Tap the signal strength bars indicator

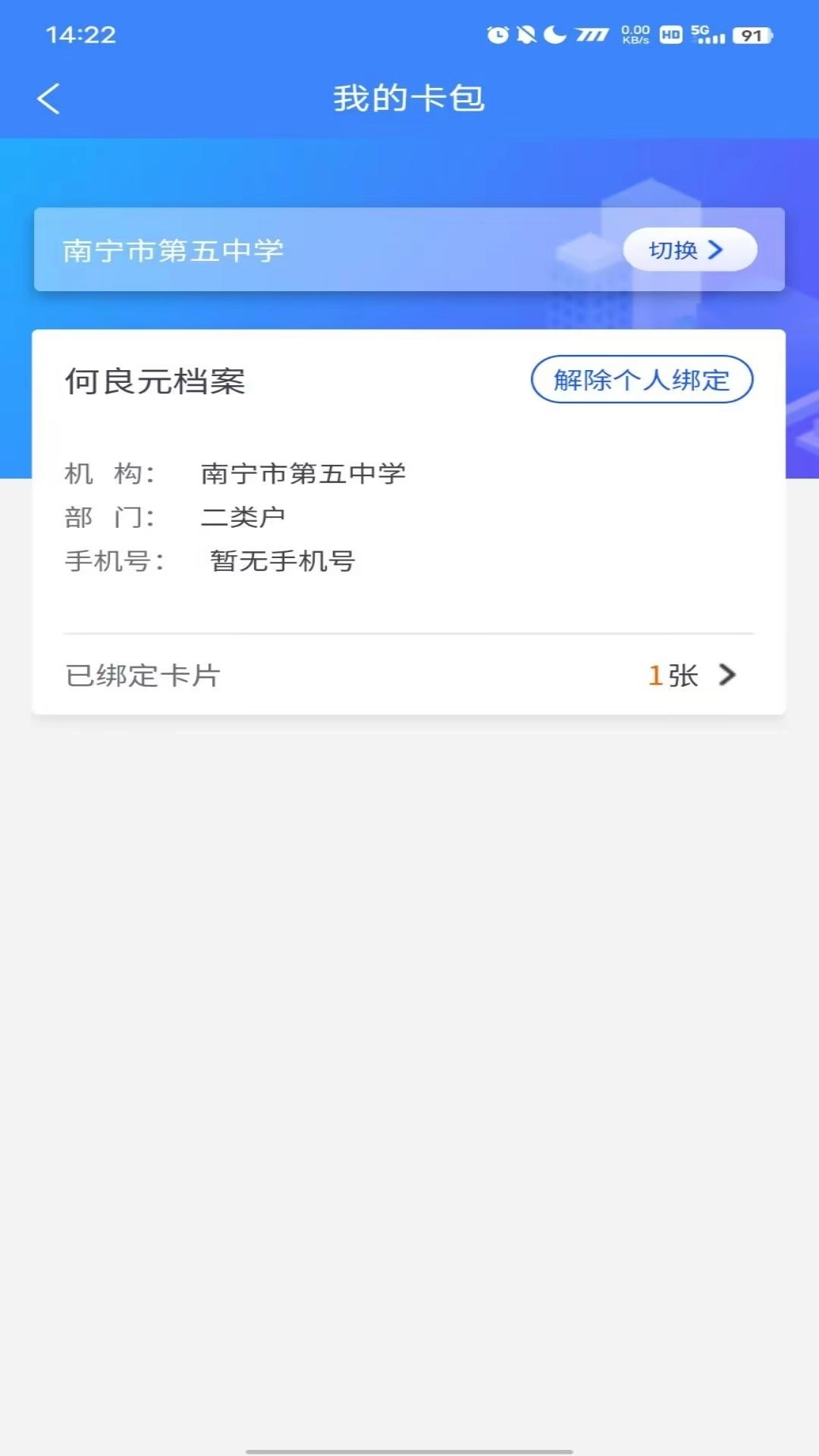coord(711,38)
